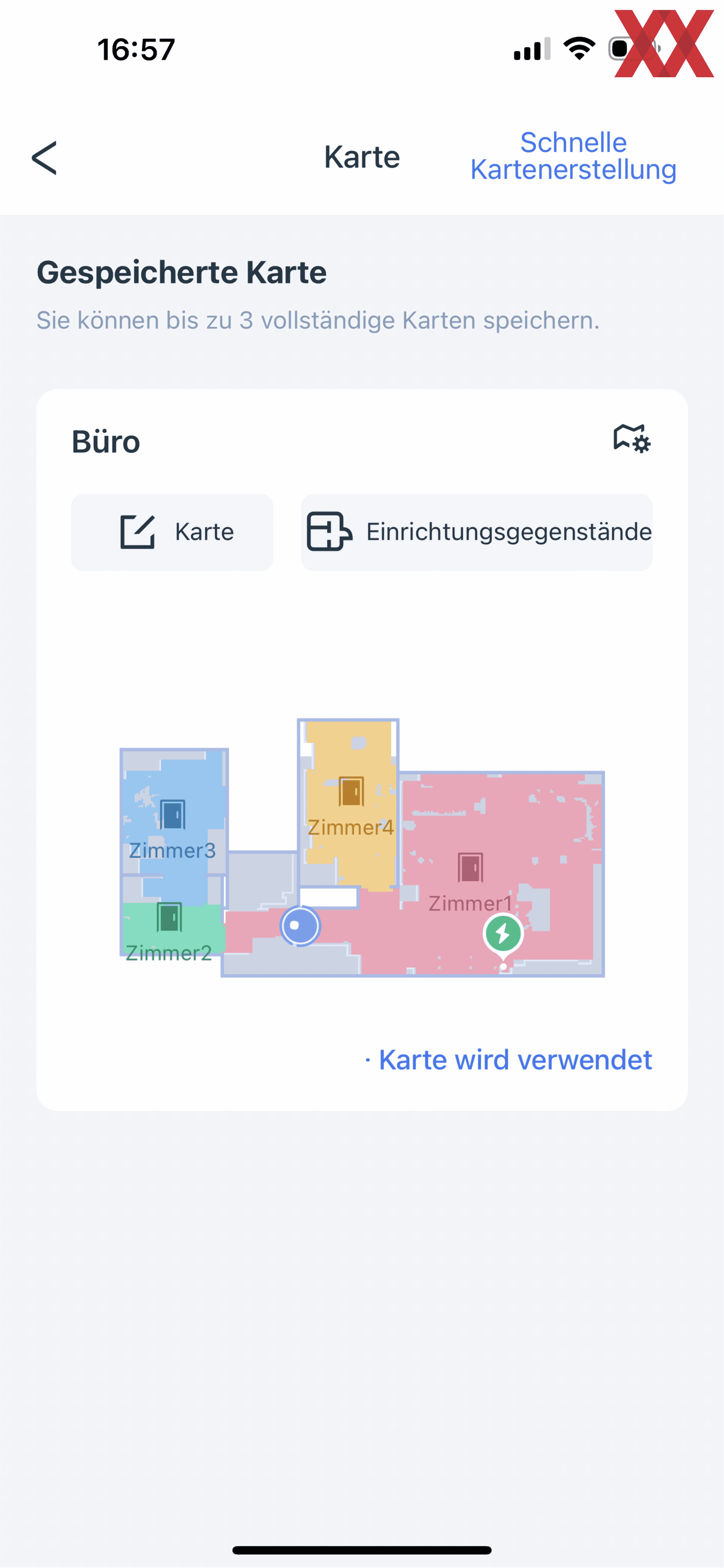Go back using the top-left arrow
The width and height of the screenshot is (724, 1568).
(x=44, y=158)
